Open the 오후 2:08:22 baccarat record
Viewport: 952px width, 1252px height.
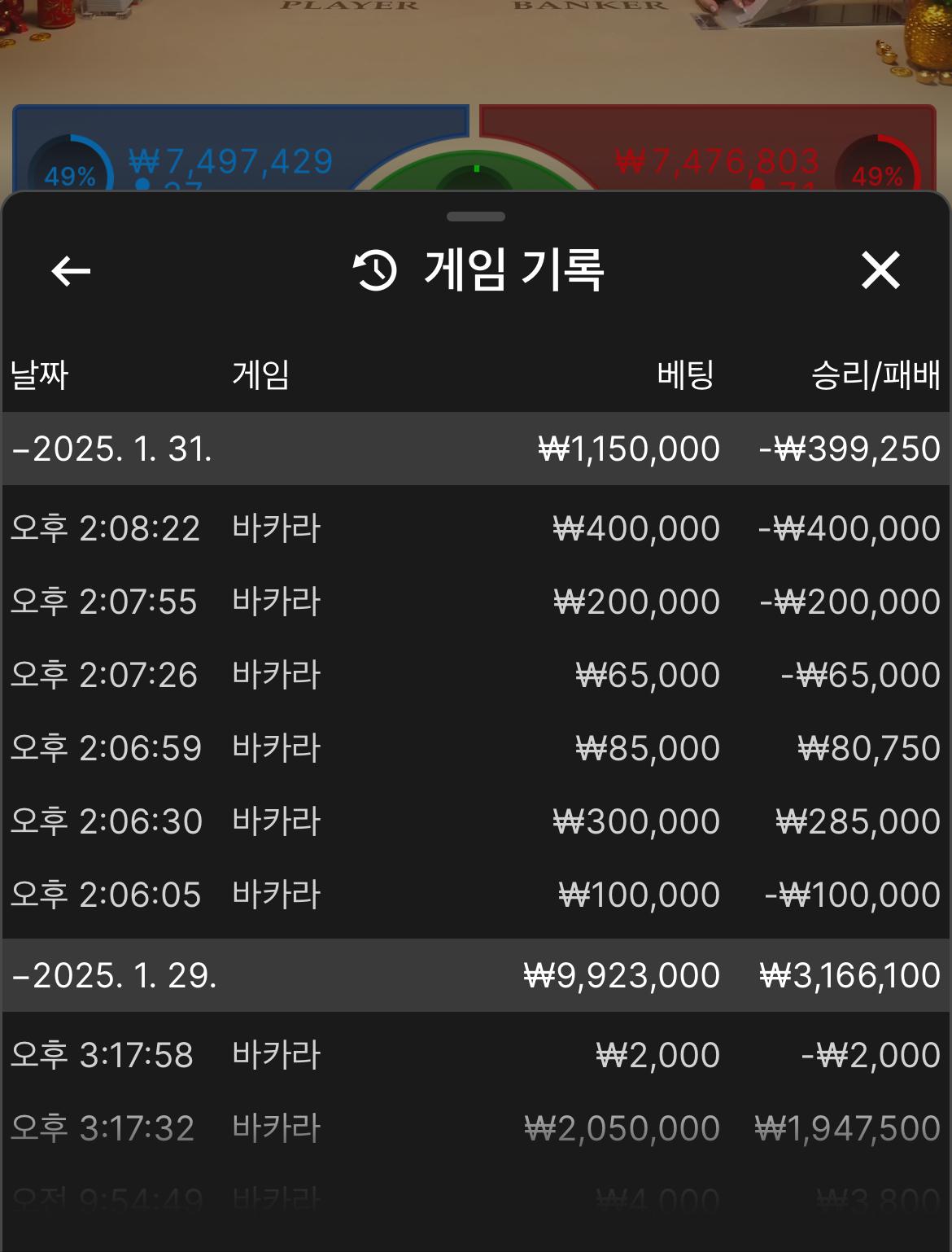[475, 529]
